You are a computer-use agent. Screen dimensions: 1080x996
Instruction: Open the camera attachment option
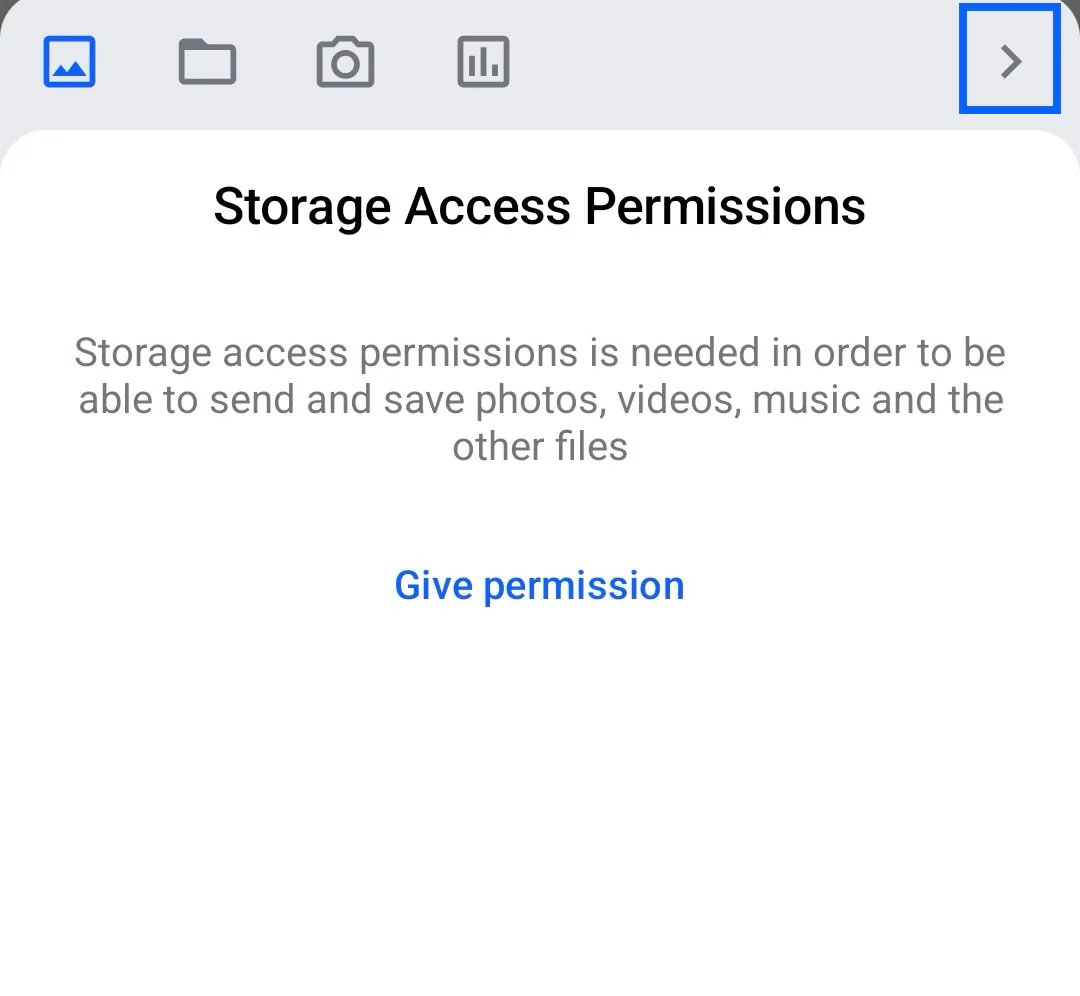[345, 63]
